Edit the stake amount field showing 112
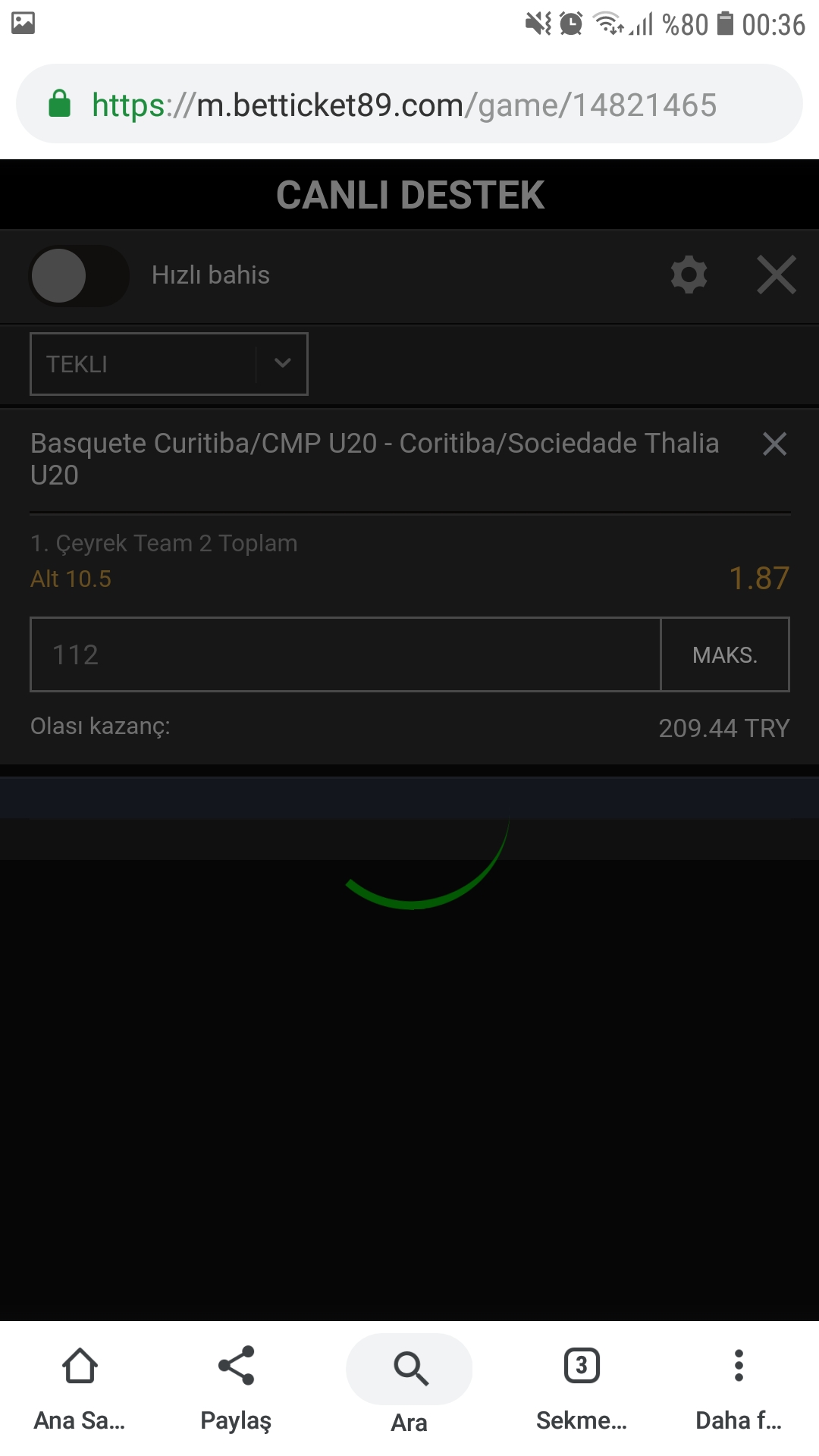819x1456 pixels. 345,654
